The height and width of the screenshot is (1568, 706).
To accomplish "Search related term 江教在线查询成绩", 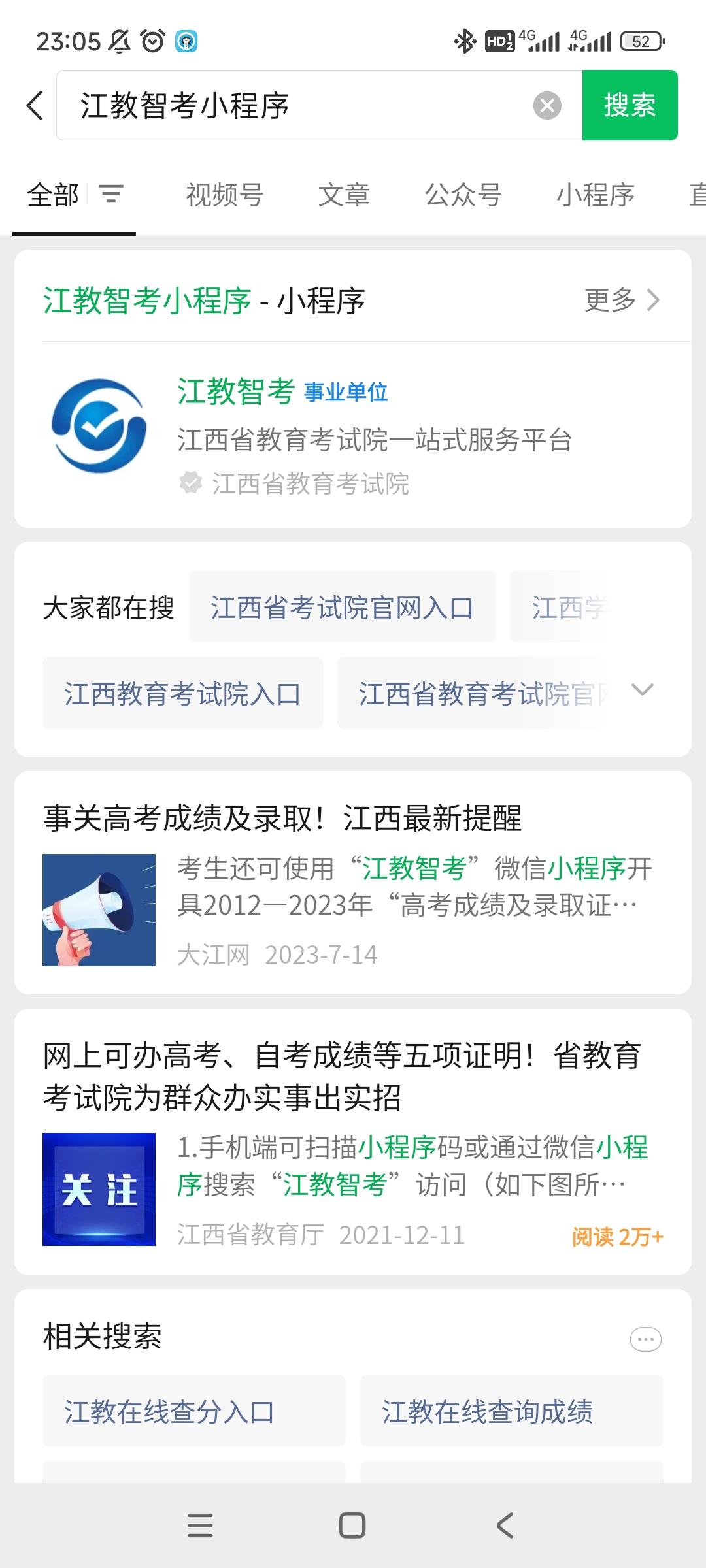I will coord(511,1411).
